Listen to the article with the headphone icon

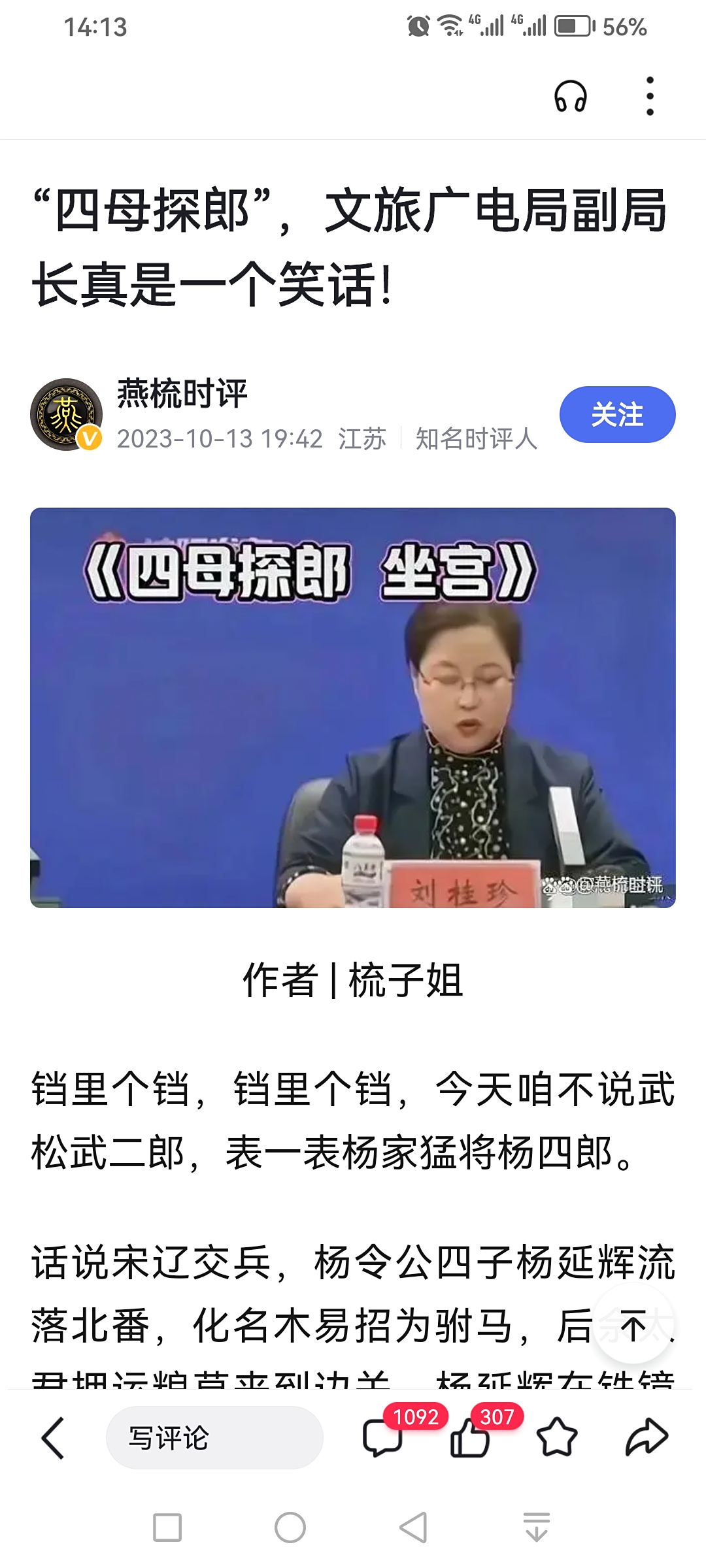click(x=570, y=96)
